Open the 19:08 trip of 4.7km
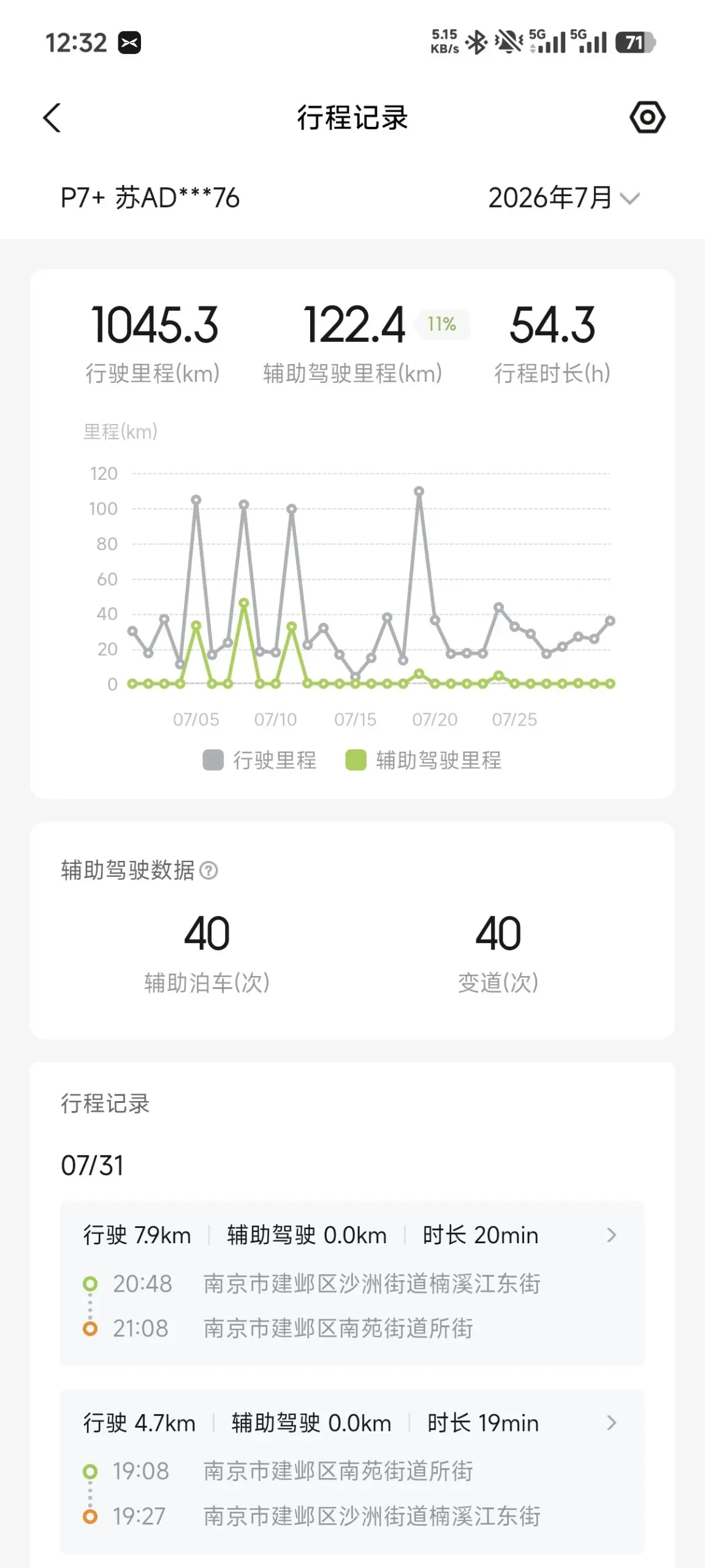This screenshot has height=1568, width=705. [352, 1472]
